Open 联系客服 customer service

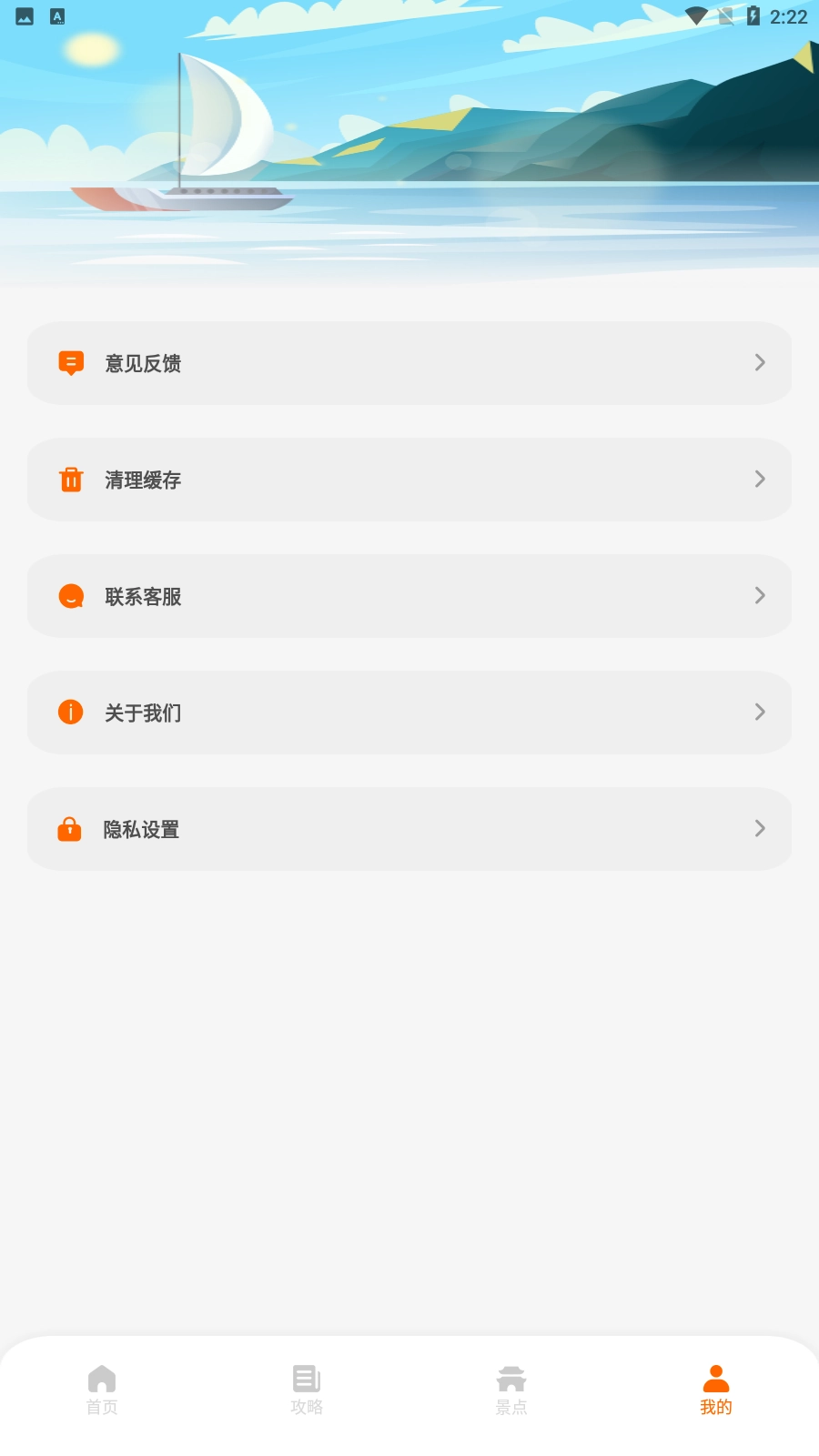point(409,596)
